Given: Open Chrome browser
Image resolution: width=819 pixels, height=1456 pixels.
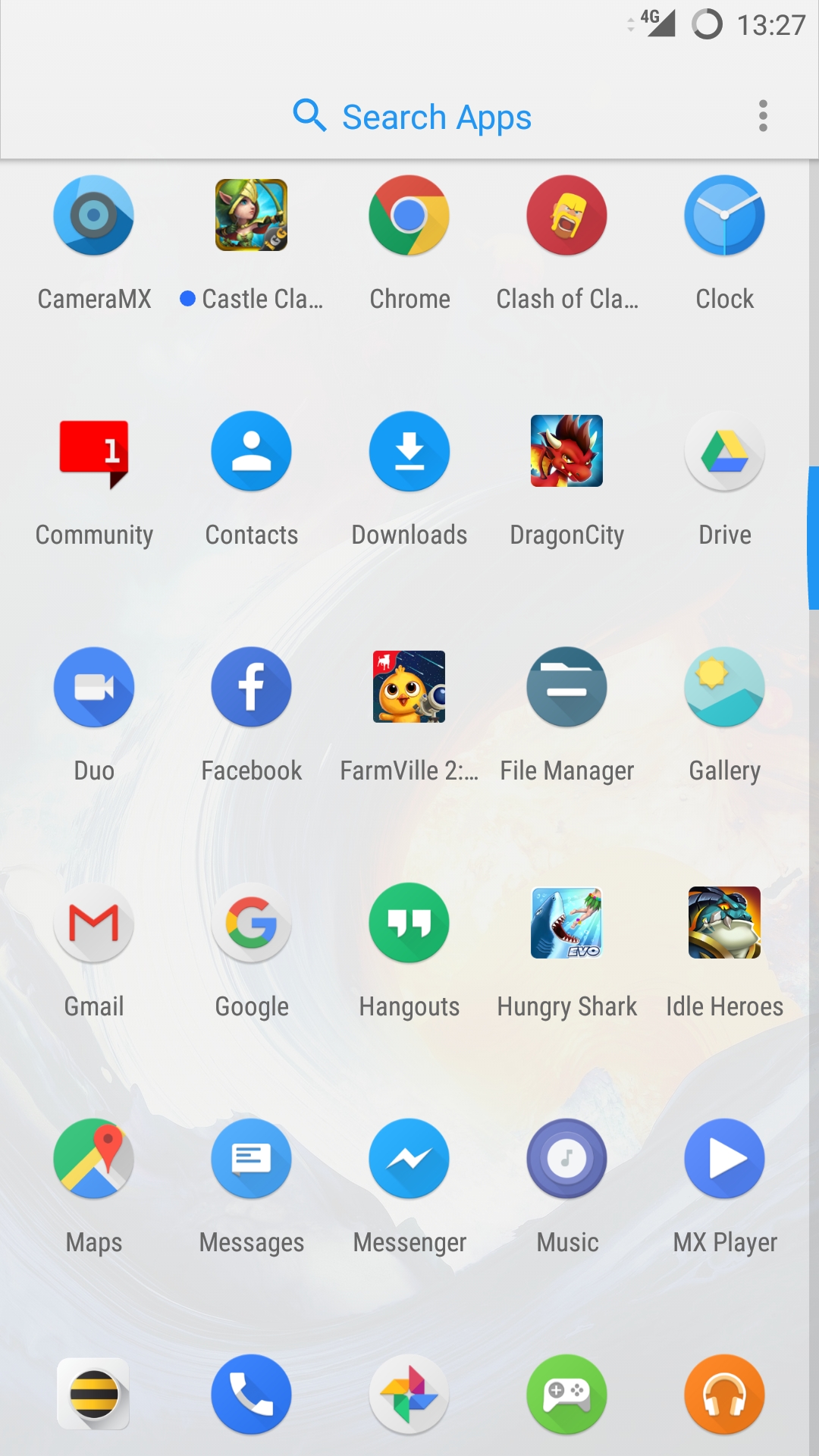Looking at the screenshot, I should pyautogui.click(x=409, y=216).
